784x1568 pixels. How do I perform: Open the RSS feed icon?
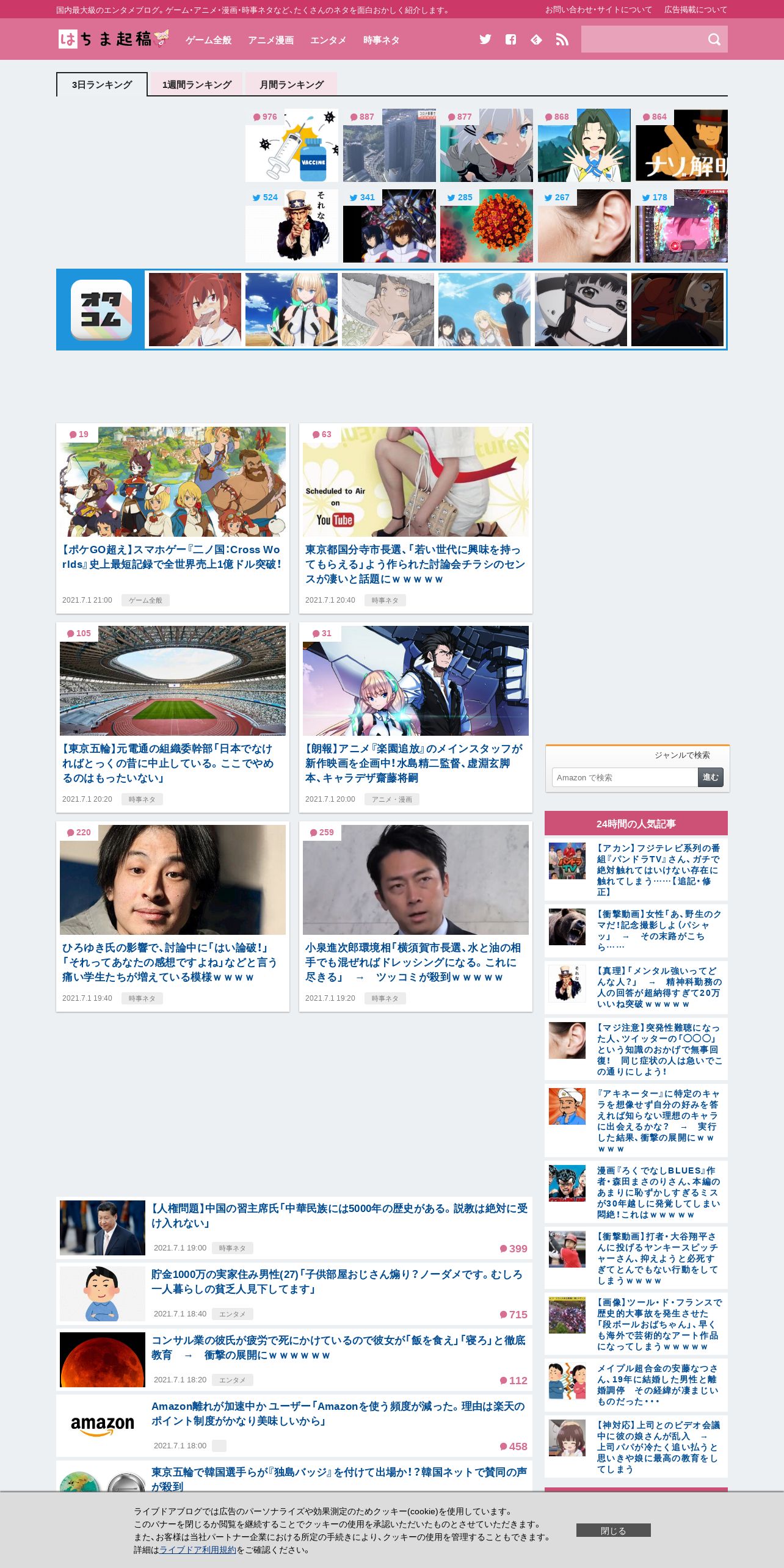pos(562,40)
